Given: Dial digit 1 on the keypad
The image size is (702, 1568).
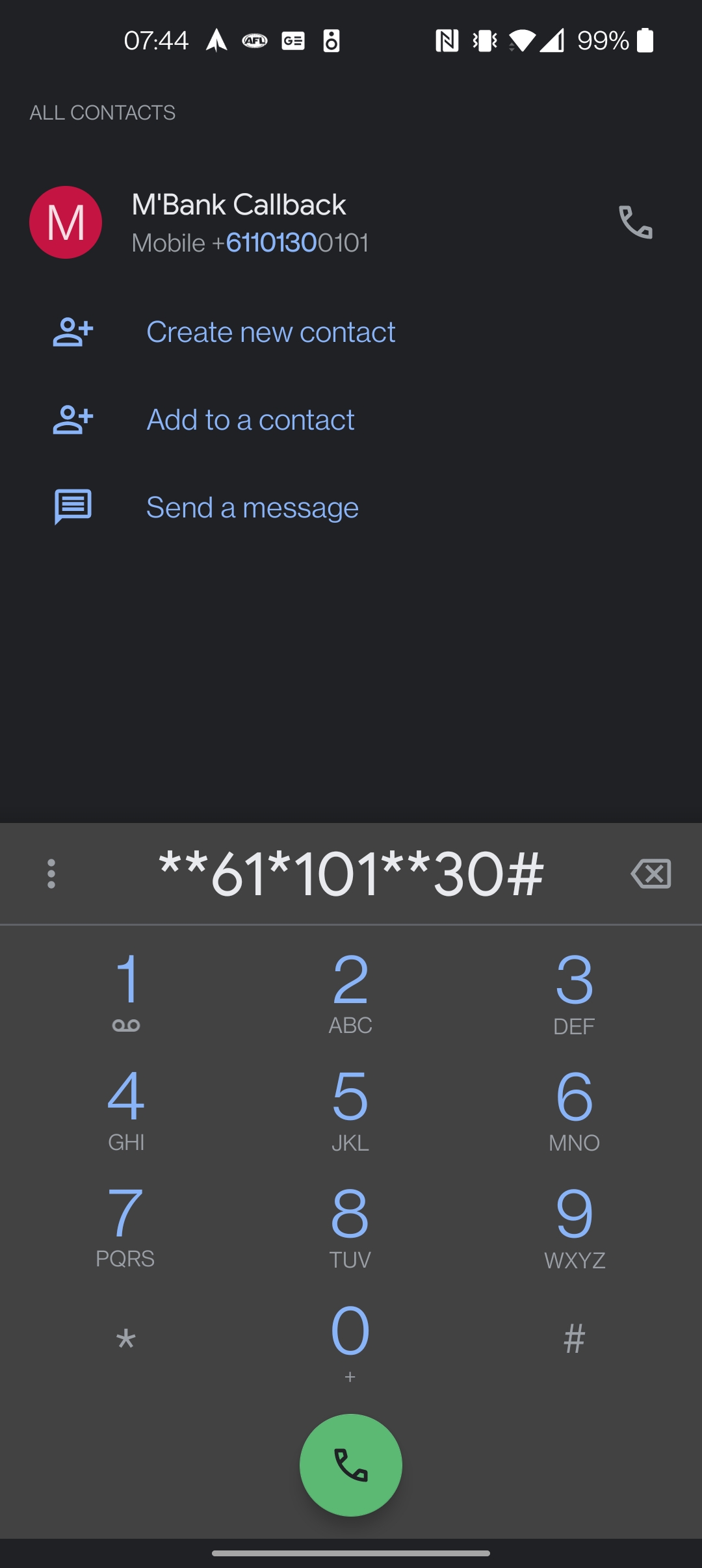Looking at the screenshot, I should tap(126, 991).
